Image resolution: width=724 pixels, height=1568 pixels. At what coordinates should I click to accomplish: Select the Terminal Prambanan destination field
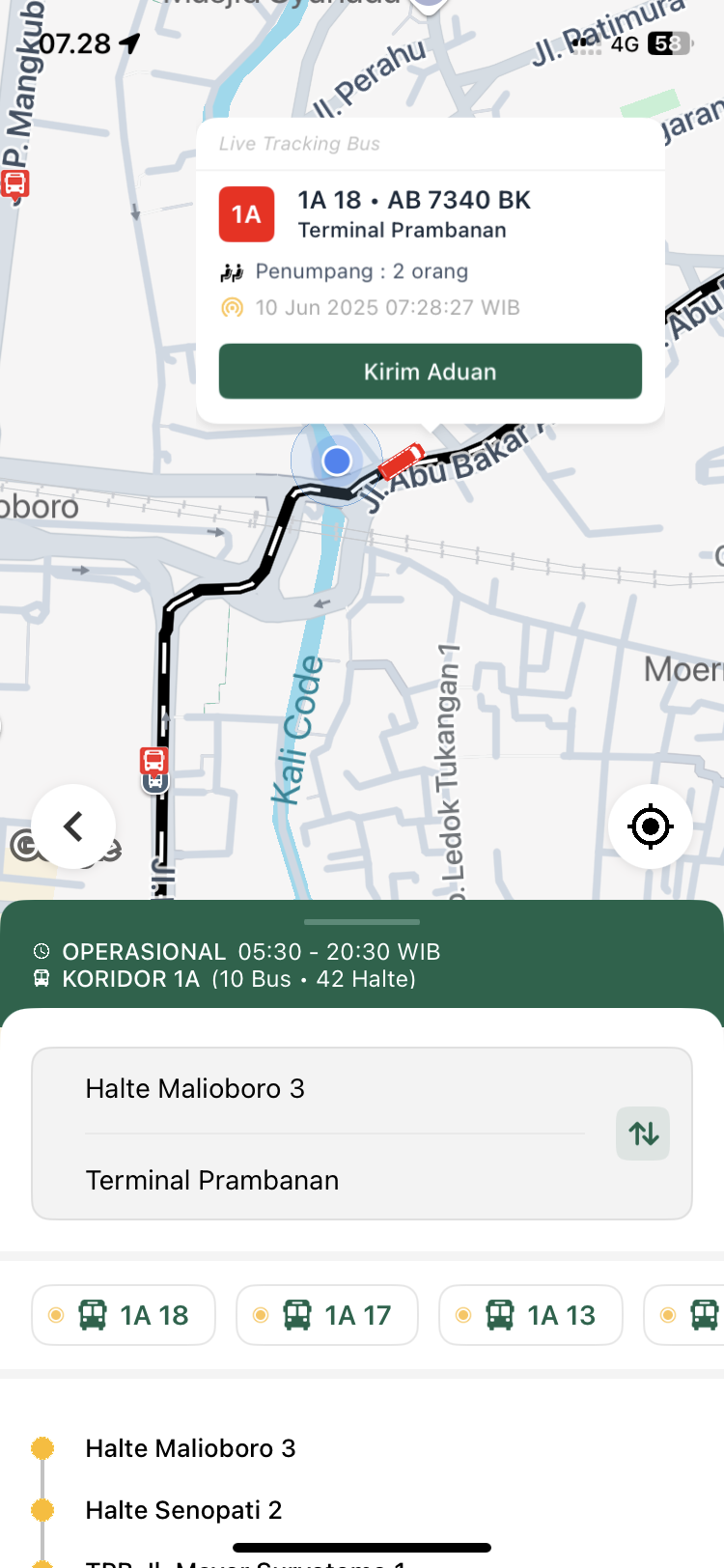coord(333,1180)
